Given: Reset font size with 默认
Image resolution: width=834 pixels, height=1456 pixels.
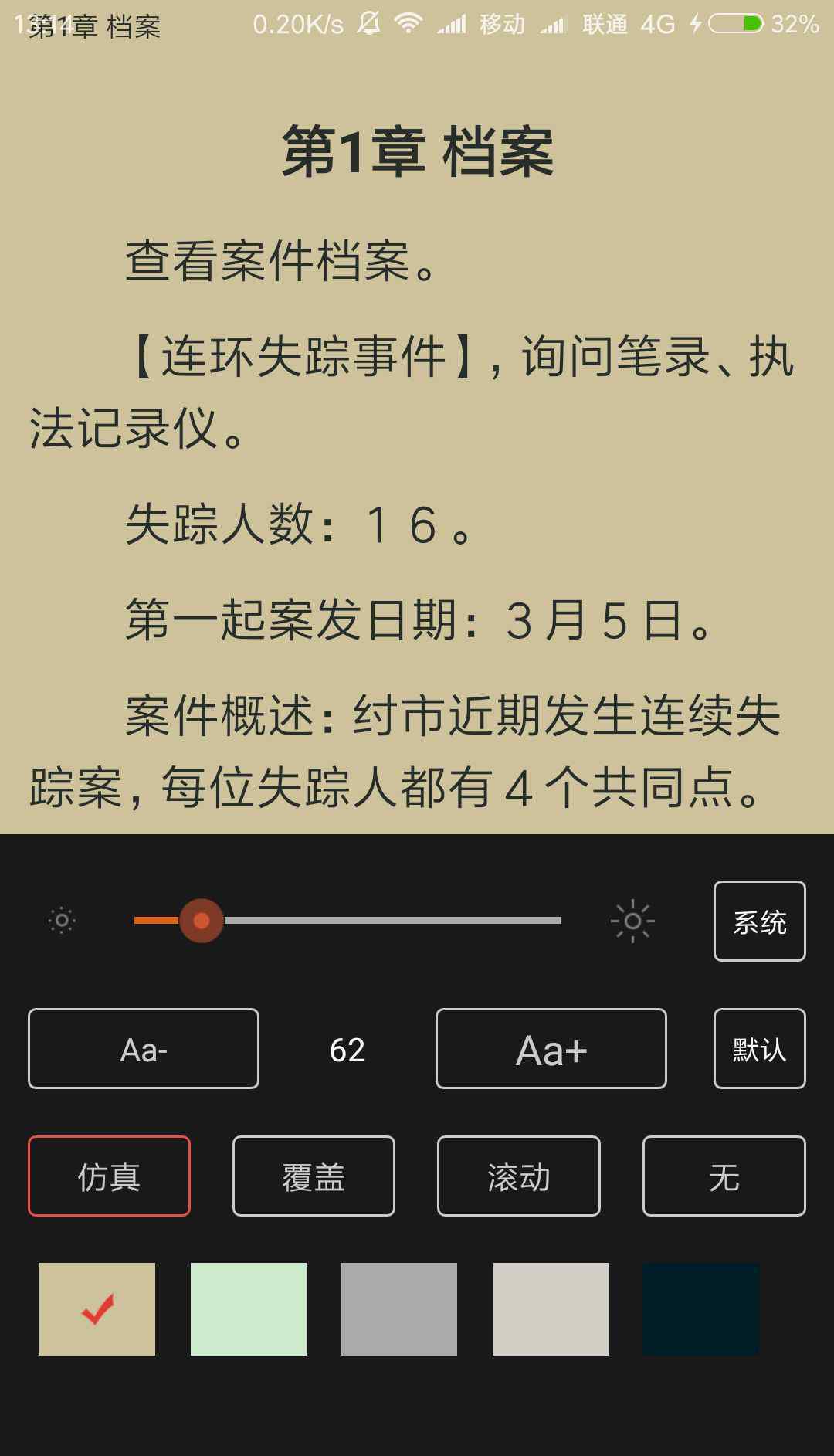Looking at the screenshot, I should click(x=759, y=1048).
